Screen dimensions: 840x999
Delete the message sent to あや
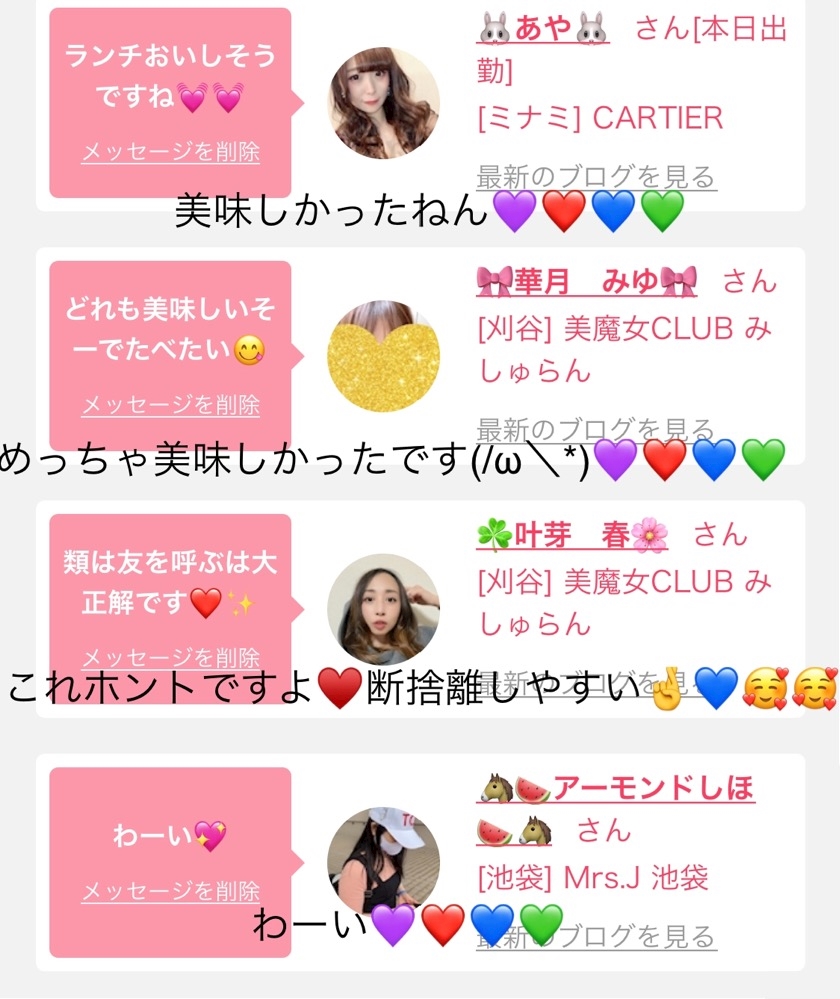(x=170, y=152)
